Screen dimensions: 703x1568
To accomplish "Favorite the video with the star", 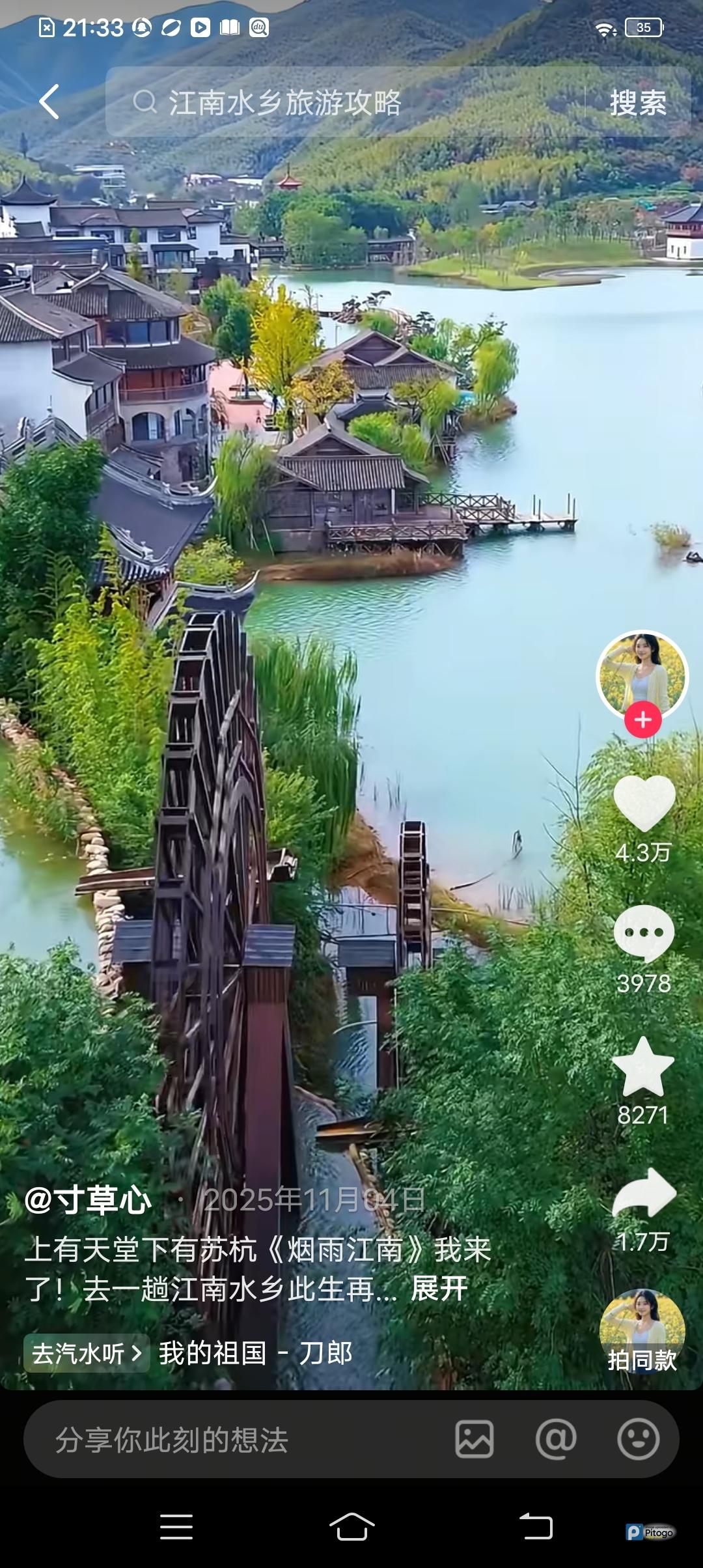I will tap(643, 1067).
